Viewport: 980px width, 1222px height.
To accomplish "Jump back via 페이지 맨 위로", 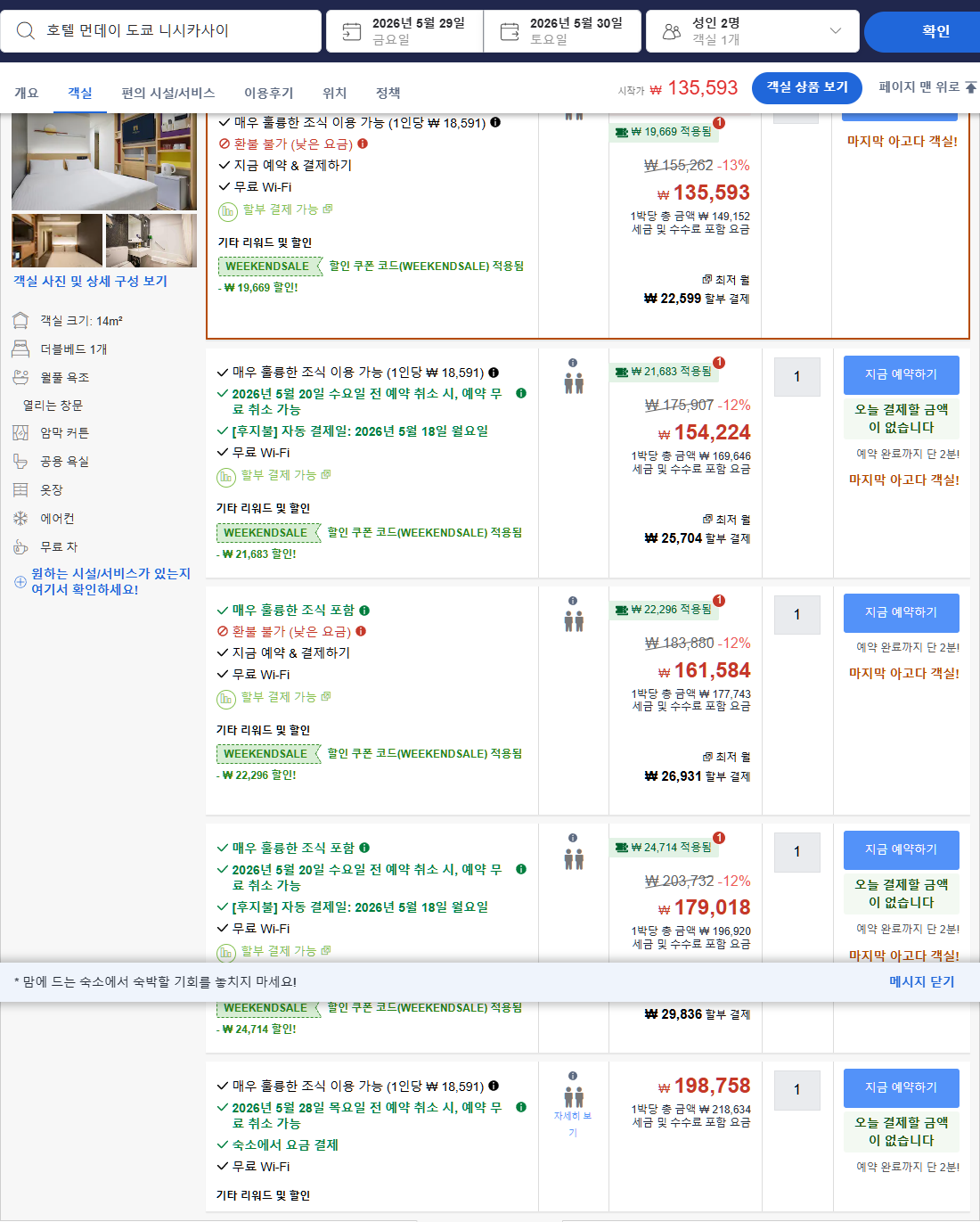I will (x=927, y=87).
